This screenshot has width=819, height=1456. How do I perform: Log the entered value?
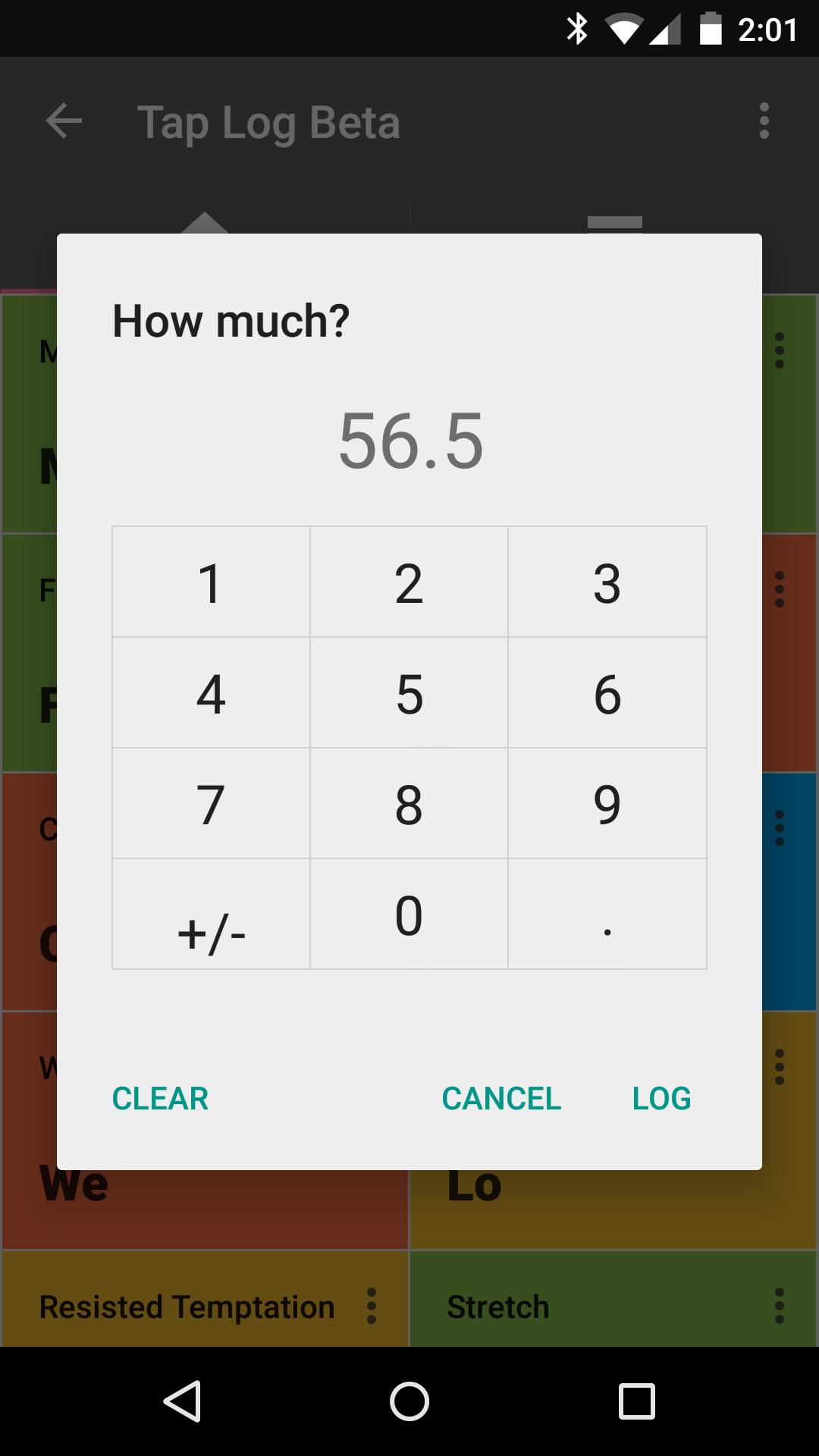(x=661, y=1098)
